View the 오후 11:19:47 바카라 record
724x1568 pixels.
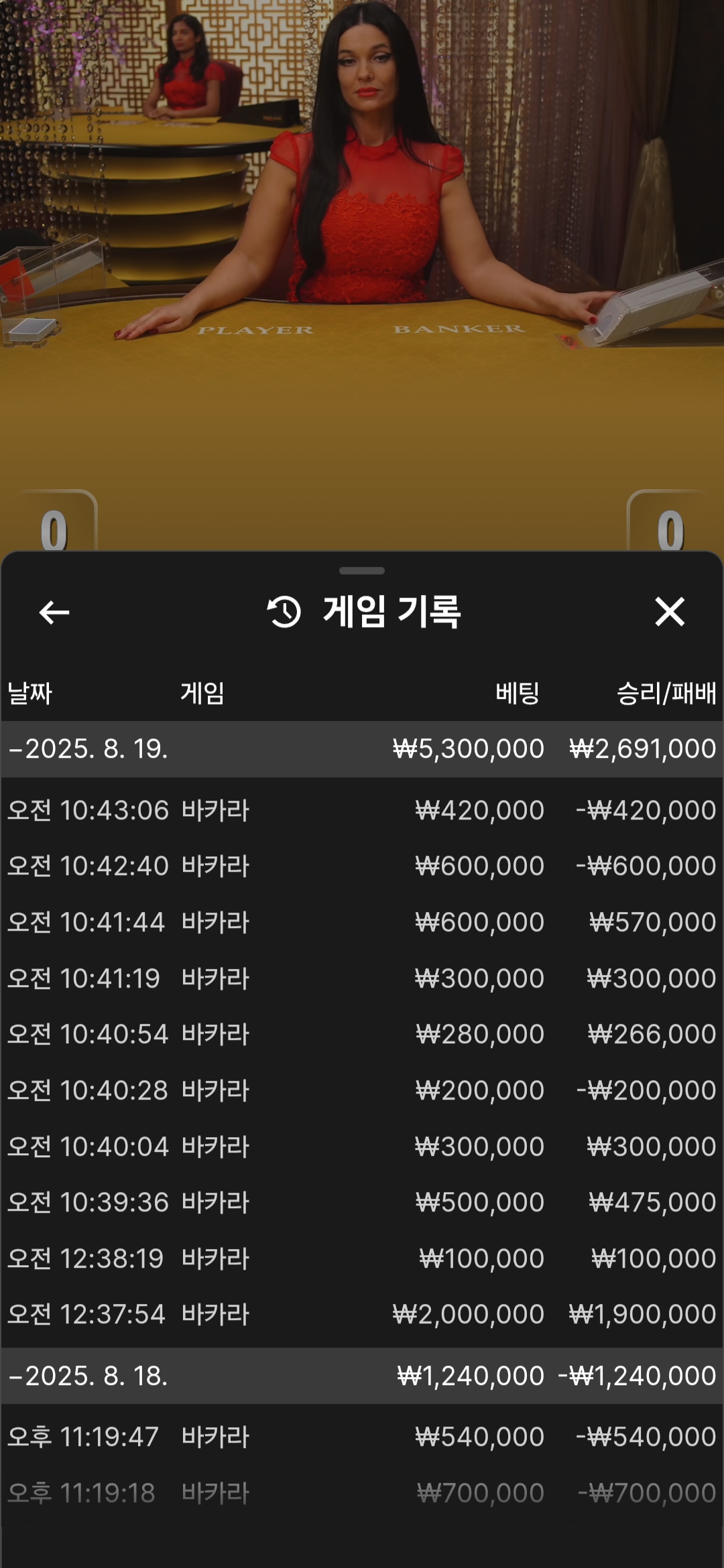pos(362,1437)
